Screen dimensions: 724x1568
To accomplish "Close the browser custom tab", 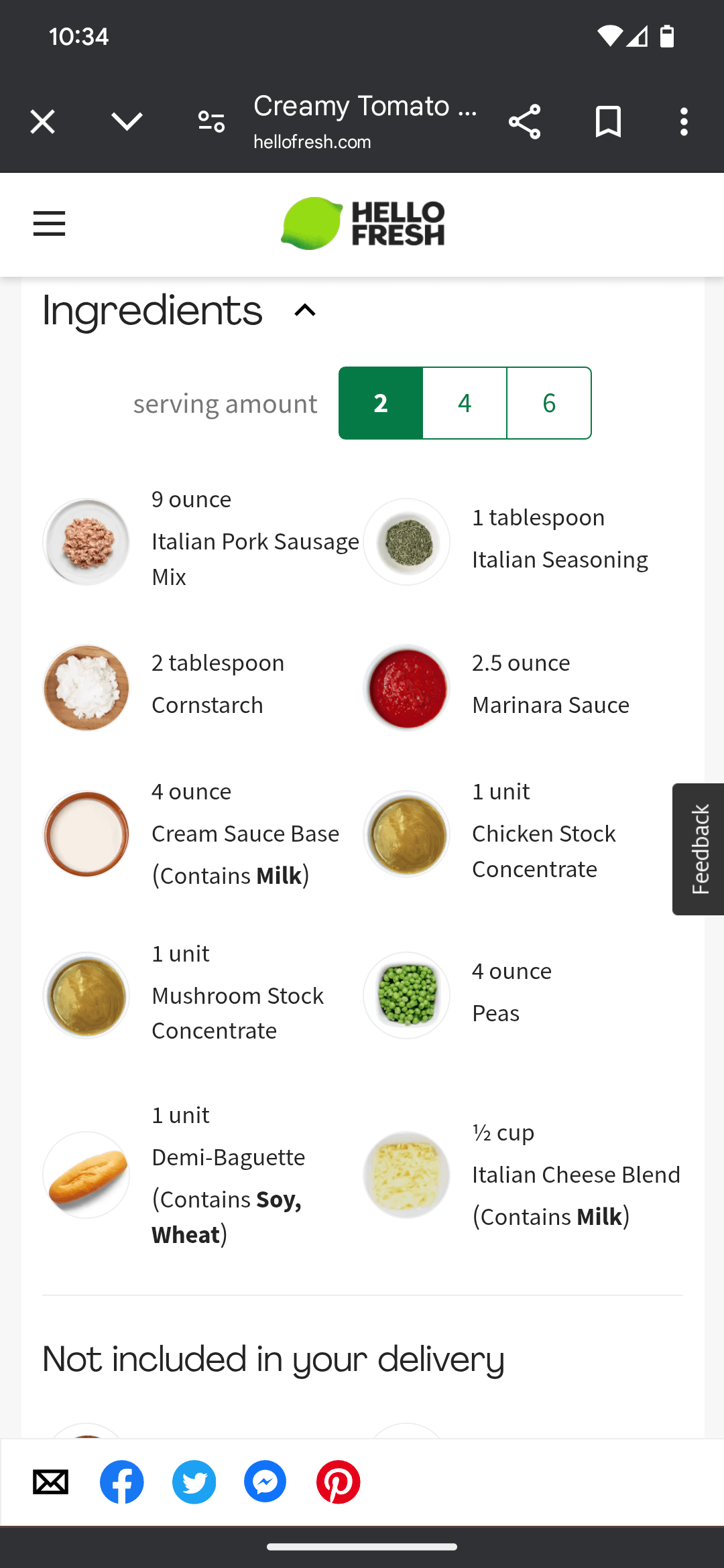I will point(43,122).
